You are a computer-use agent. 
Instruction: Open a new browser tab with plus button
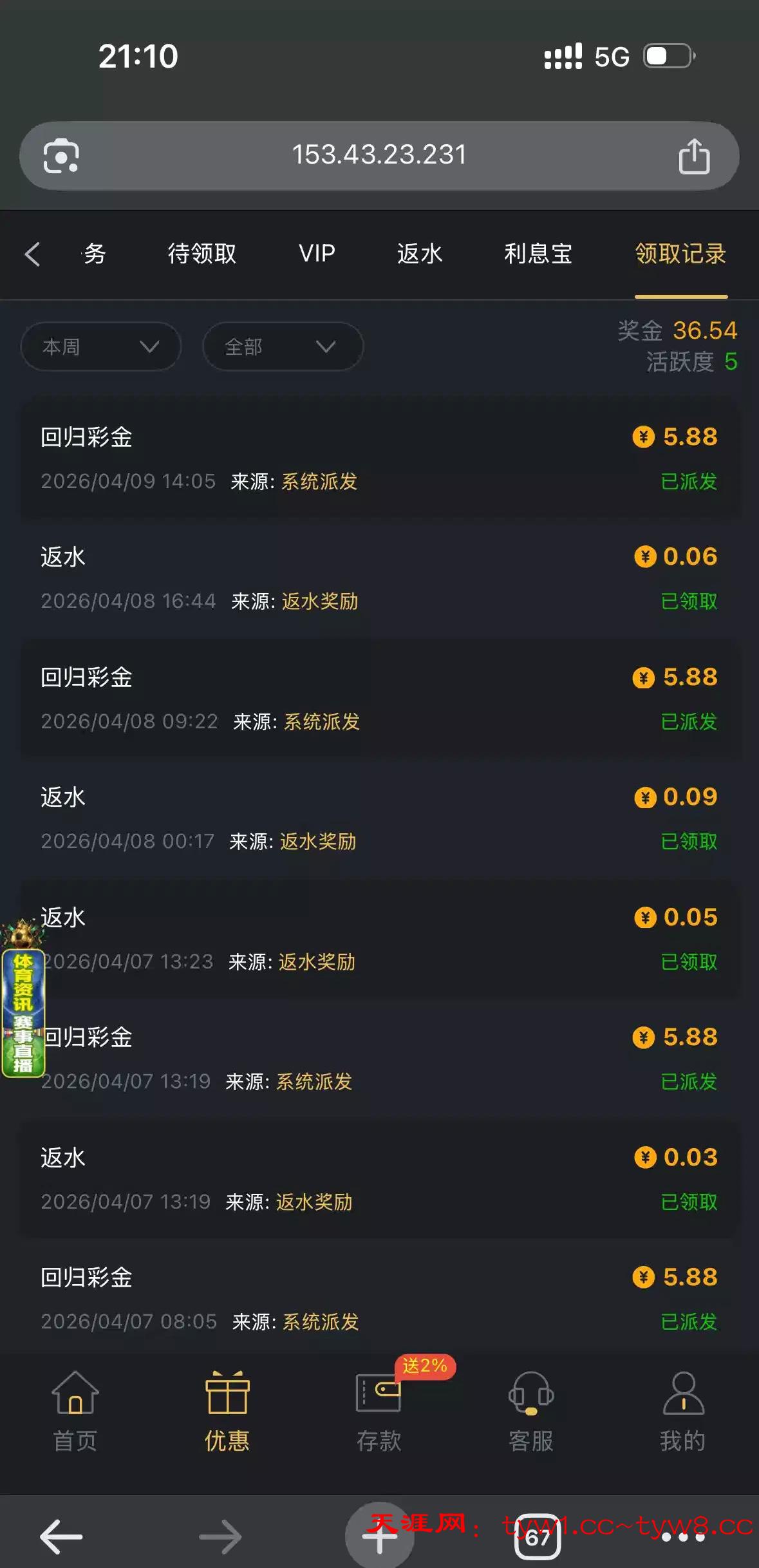379,1537
